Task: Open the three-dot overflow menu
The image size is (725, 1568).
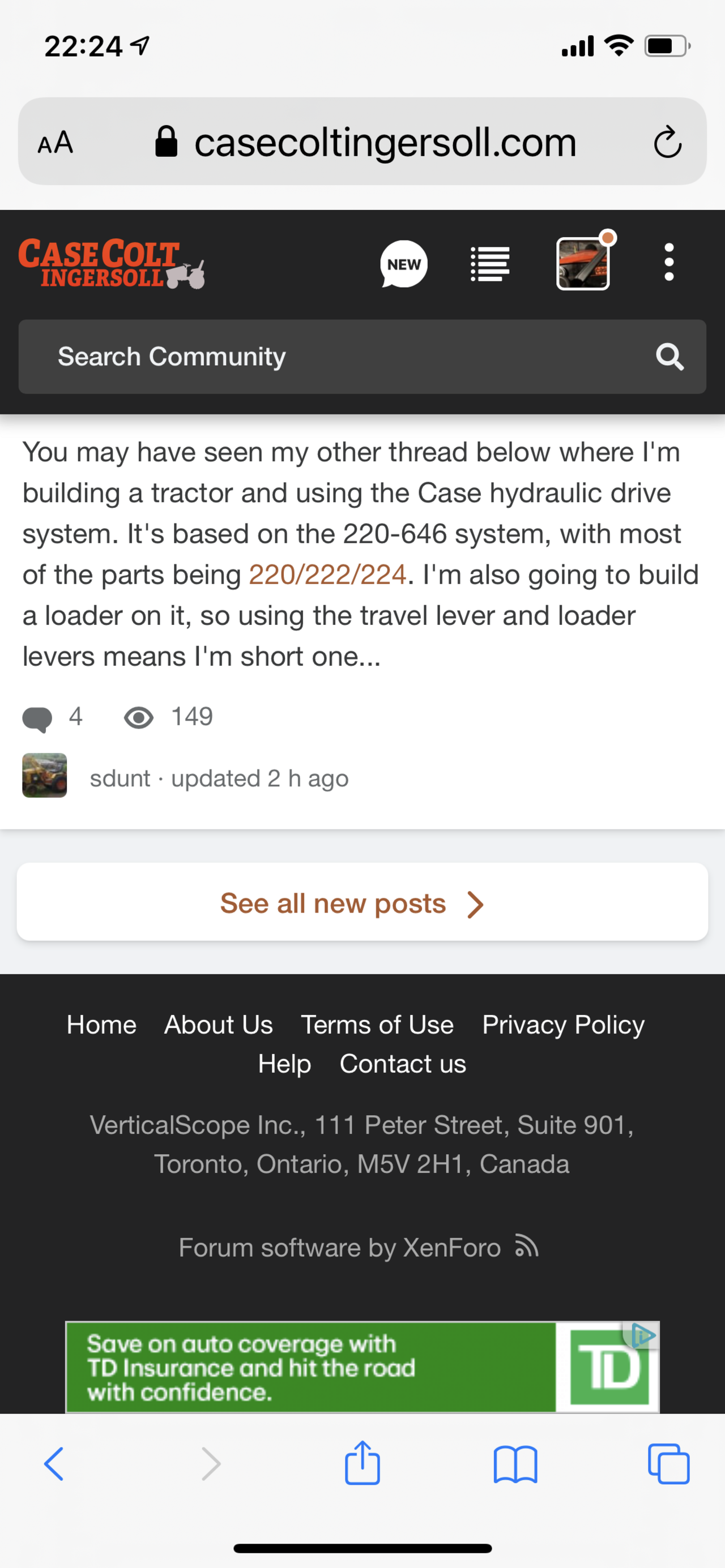Action: coord(669,263)
